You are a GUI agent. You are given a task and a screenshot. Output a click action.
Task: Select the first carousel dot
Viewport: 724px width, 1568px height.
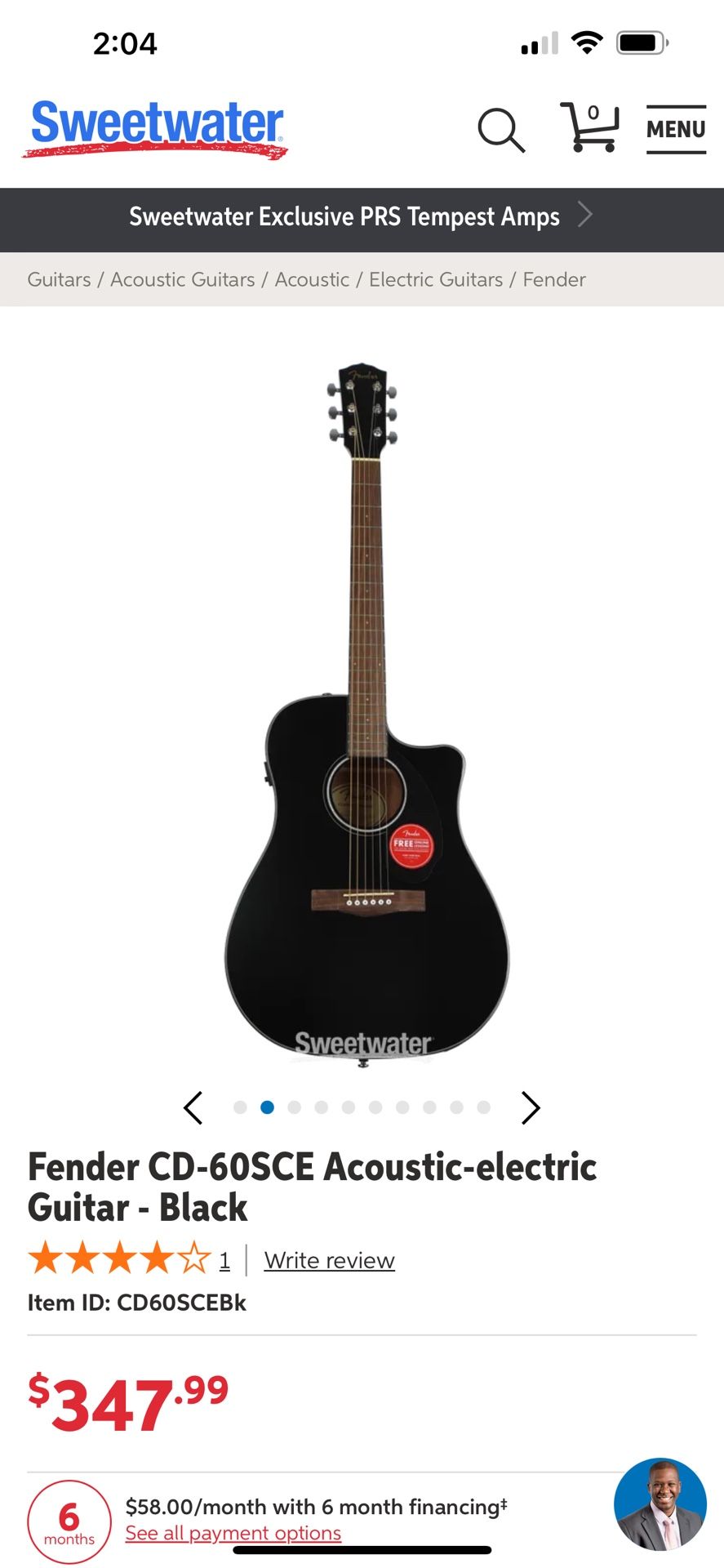pyautogui.click(x=239, y=1107)
